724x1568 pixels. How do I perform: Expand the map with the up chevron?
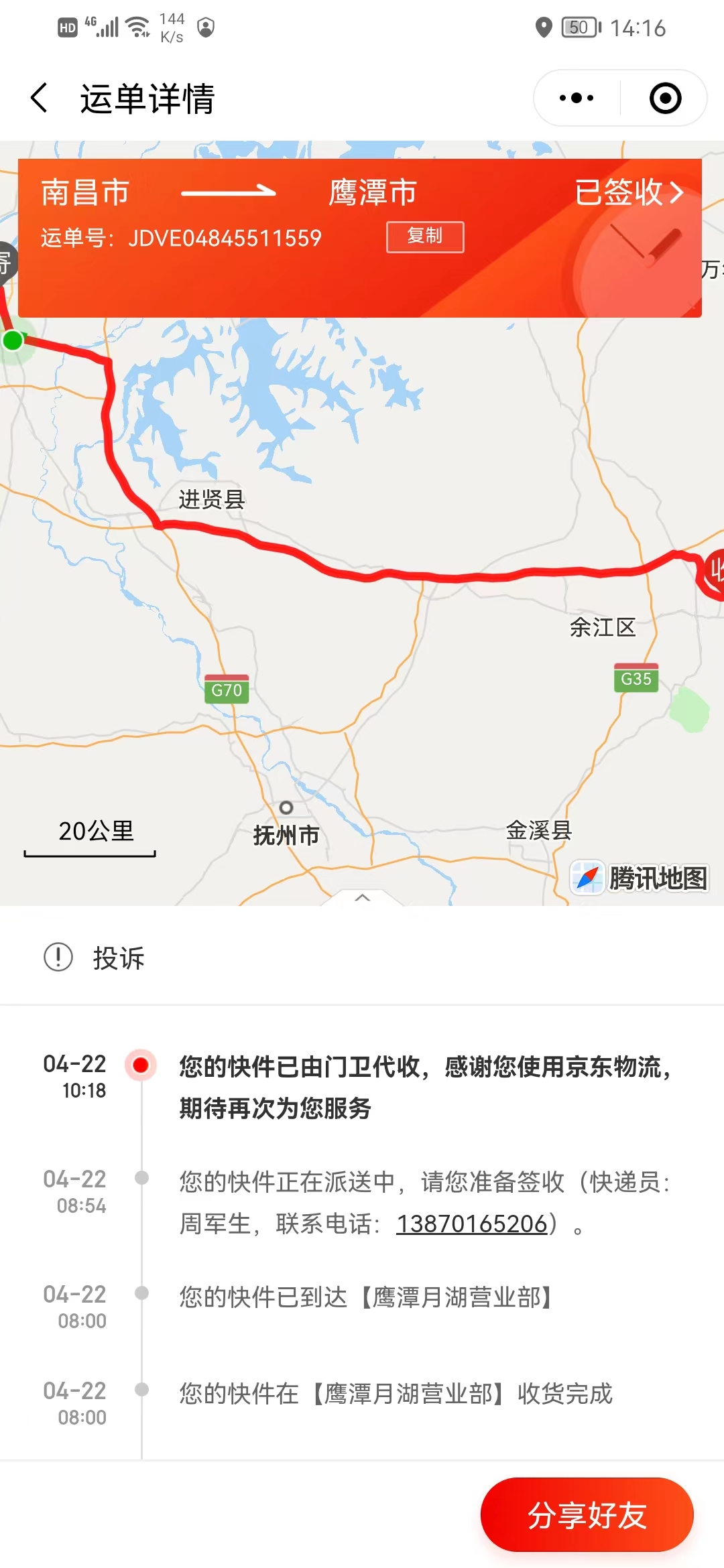[x=362, y=897]
